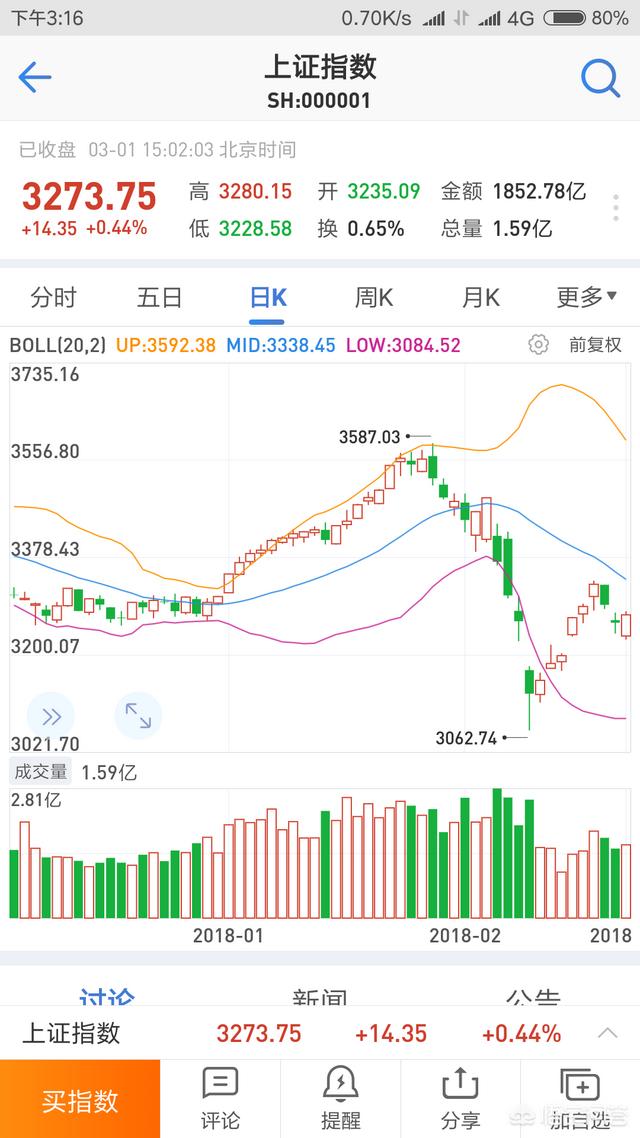Tap the 成交量 volume indicator label

pos(41,772)
